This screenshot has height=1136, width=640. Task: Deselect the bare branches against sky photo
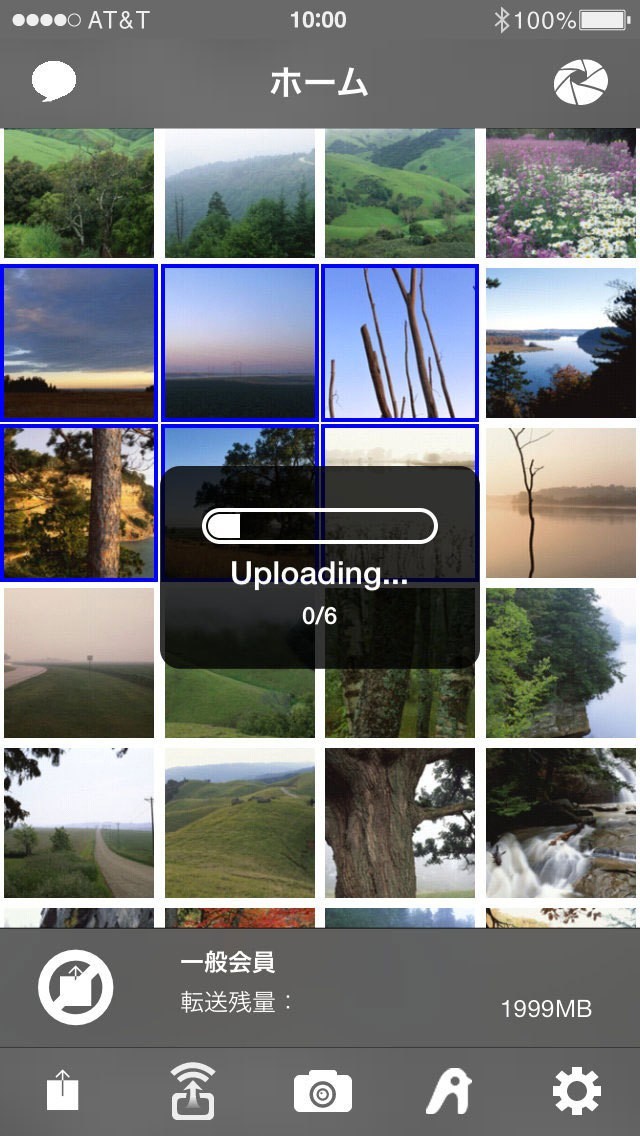[400, 342]
